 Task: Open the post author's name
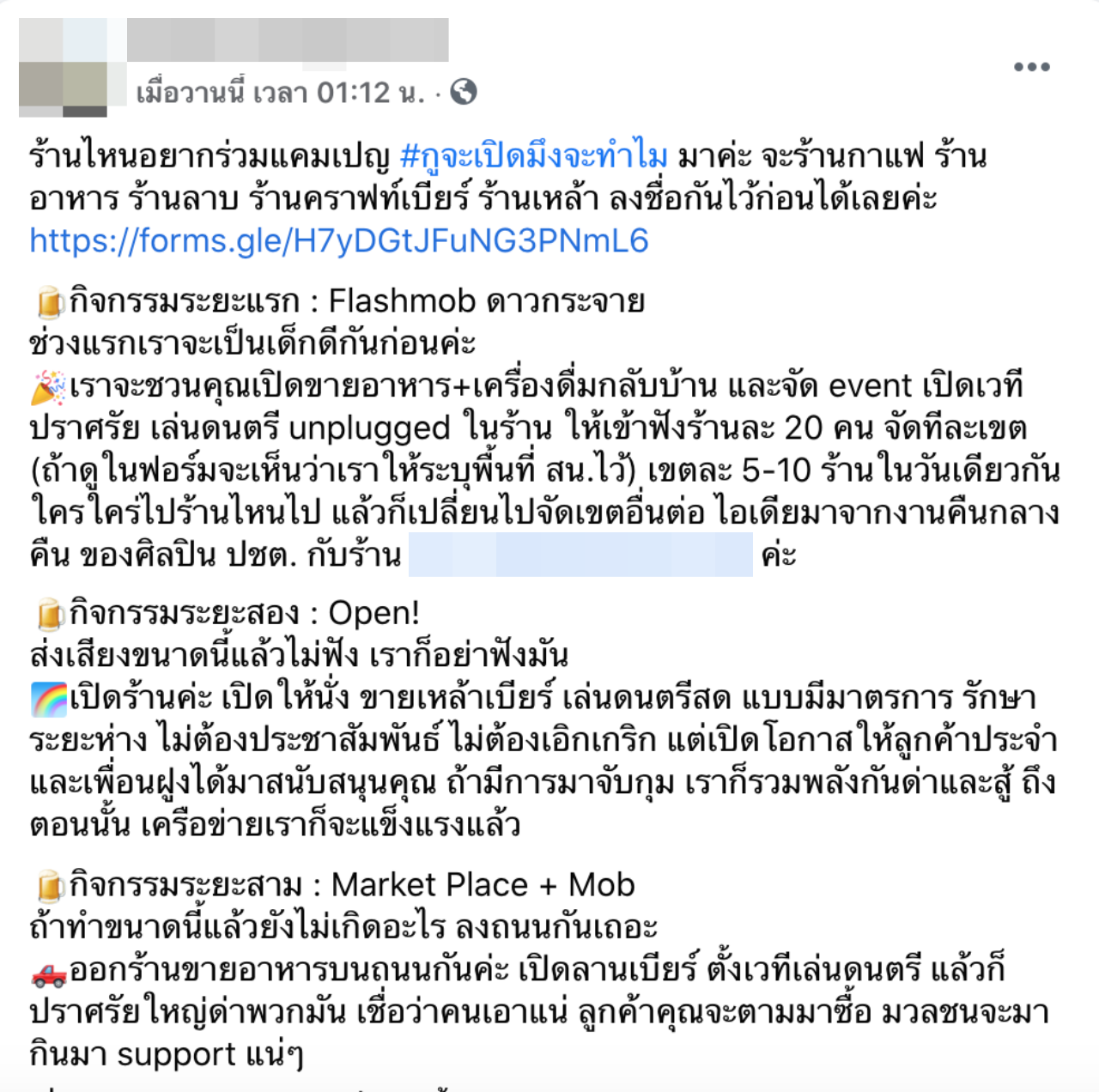click(x=288, y=39)
